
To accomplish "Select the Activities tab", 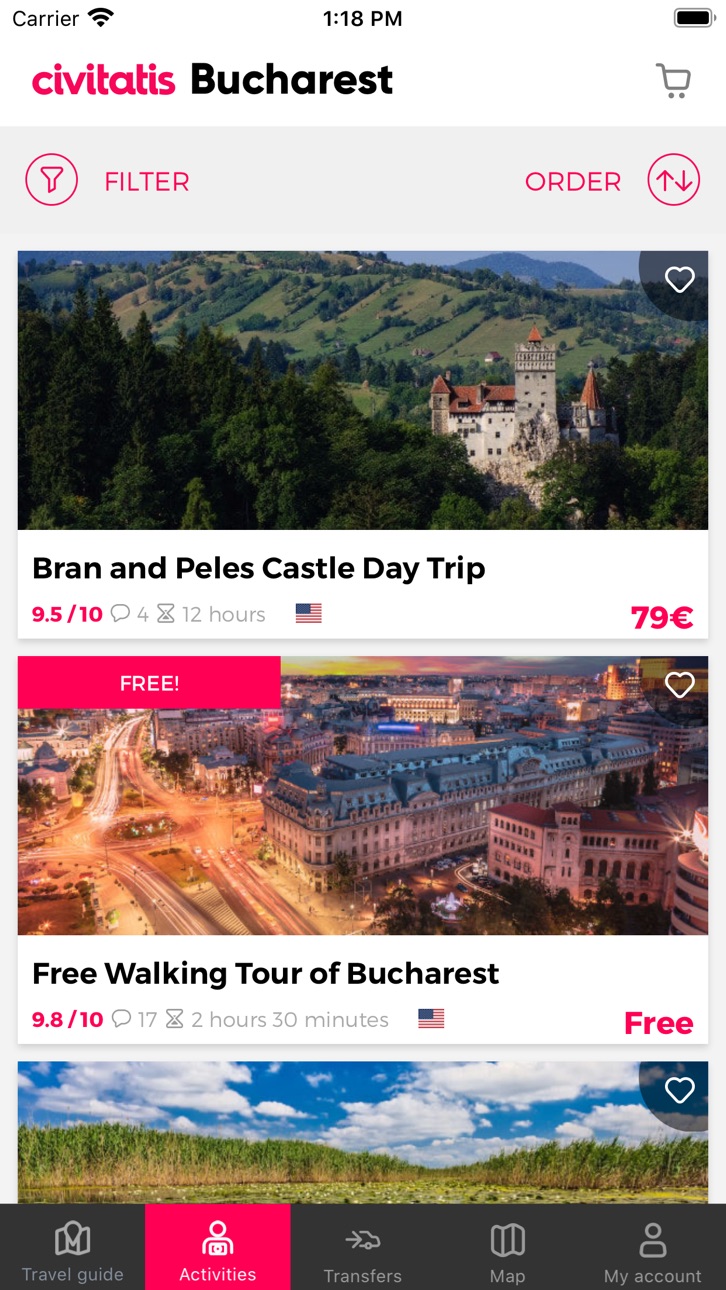I will tap(218, 1247).
